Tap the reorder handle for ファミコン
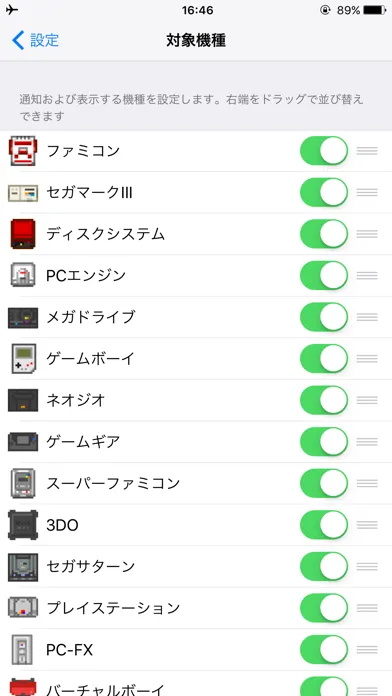This screenshot has height=696, width=392. pos(367,151)
